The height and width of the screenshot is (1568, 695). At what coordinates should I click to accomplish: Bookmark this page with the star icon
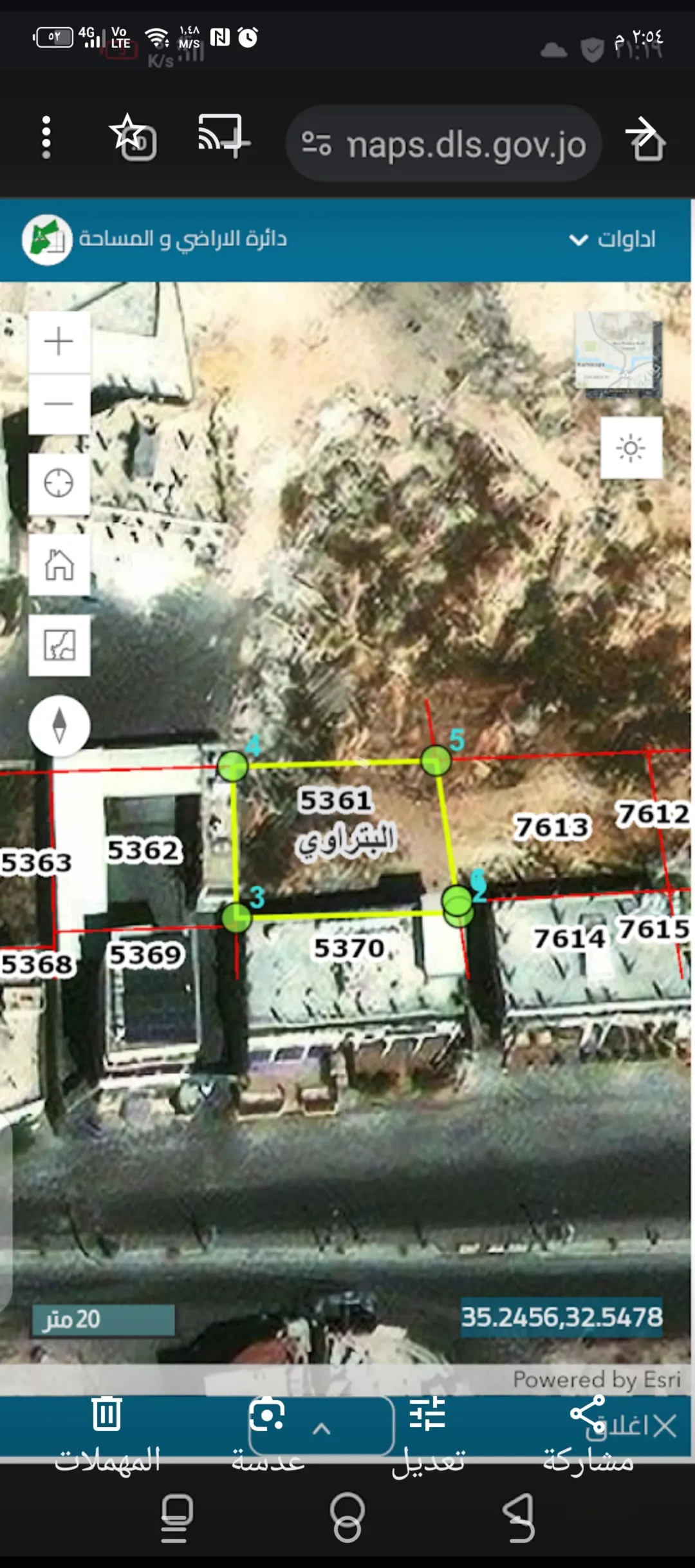coord(127,132)
